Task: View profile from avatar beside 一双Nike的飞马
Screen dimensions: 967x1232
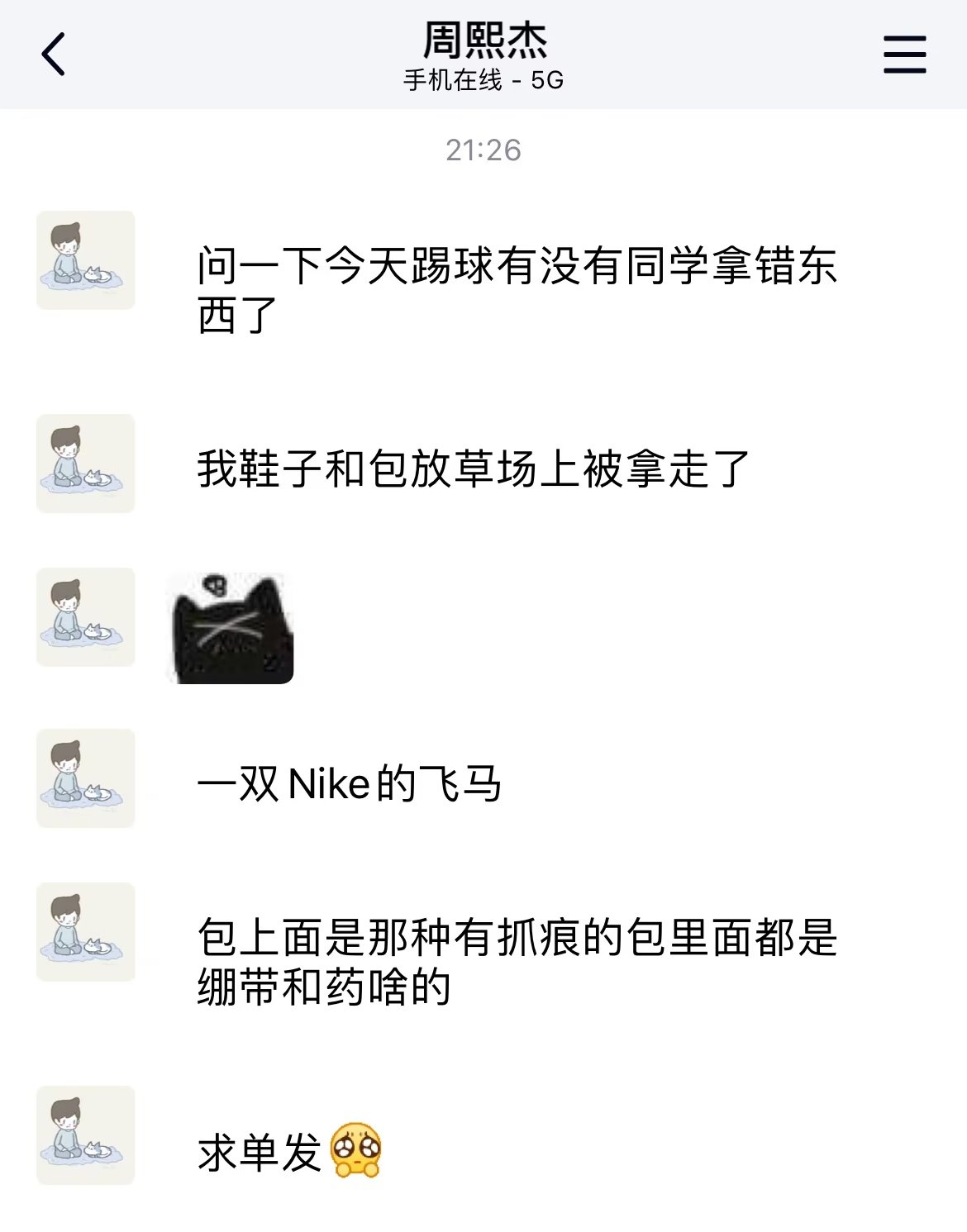Action: click(x=85, y=778)
